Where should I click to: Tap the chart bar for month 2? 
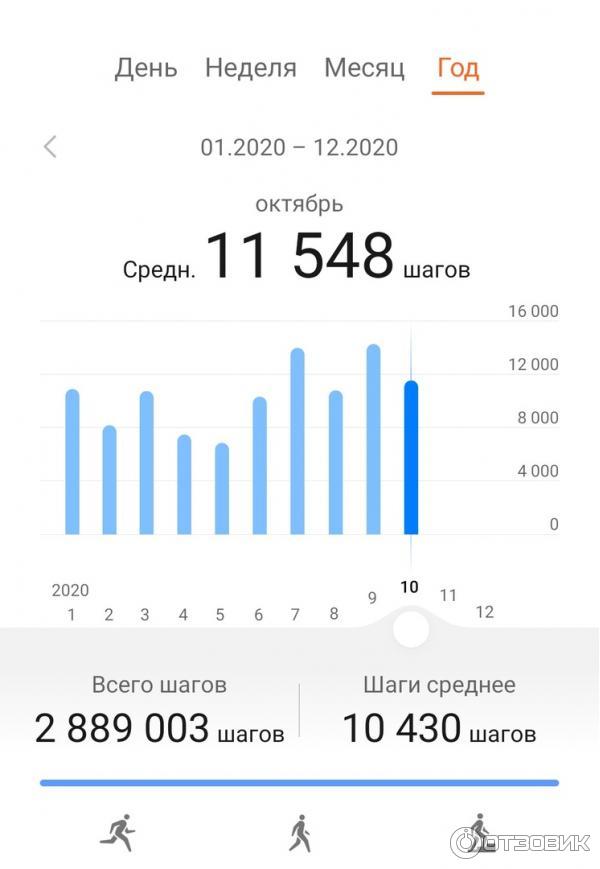109,480
